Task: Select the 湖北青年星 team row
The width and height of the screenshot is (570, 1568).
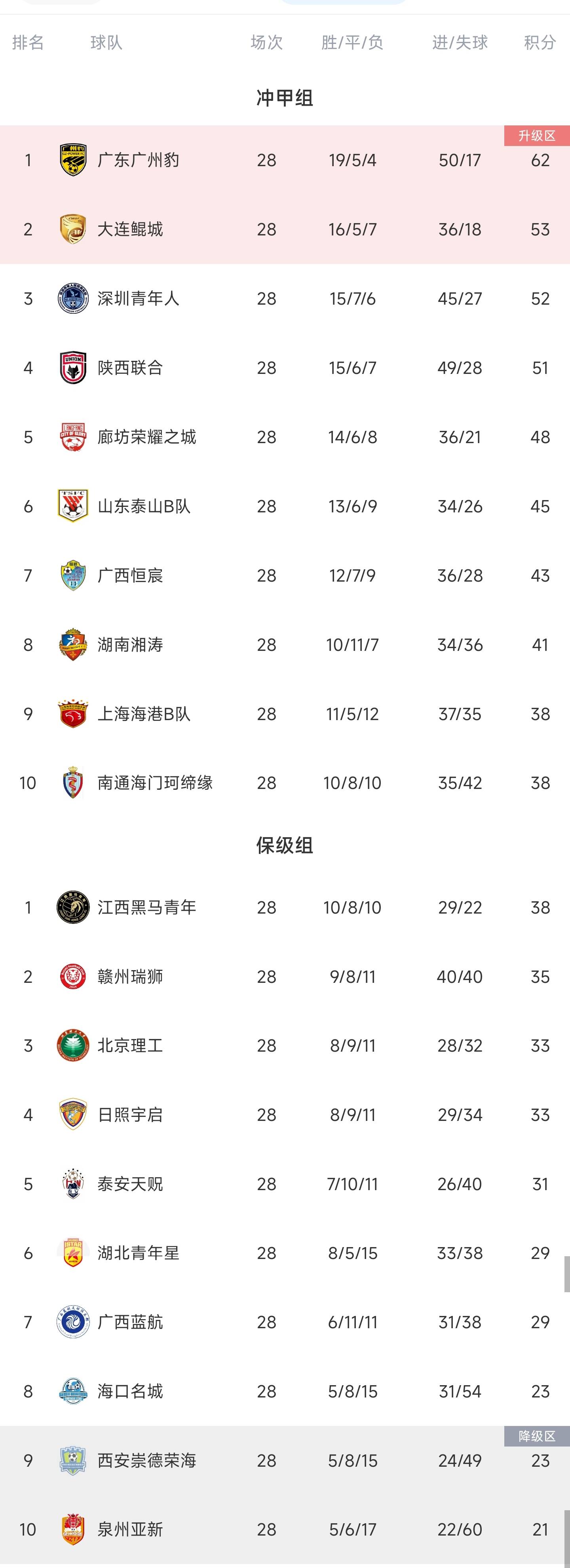Action: point(138,1253)
